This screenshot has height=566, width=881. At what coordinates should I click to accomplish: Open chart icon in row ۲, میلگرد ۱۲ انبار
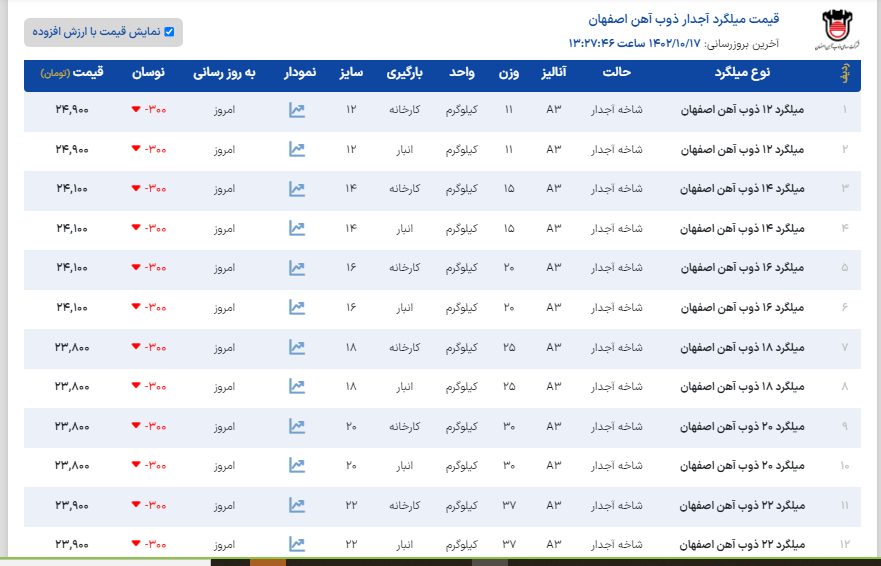tap(296, 149)
